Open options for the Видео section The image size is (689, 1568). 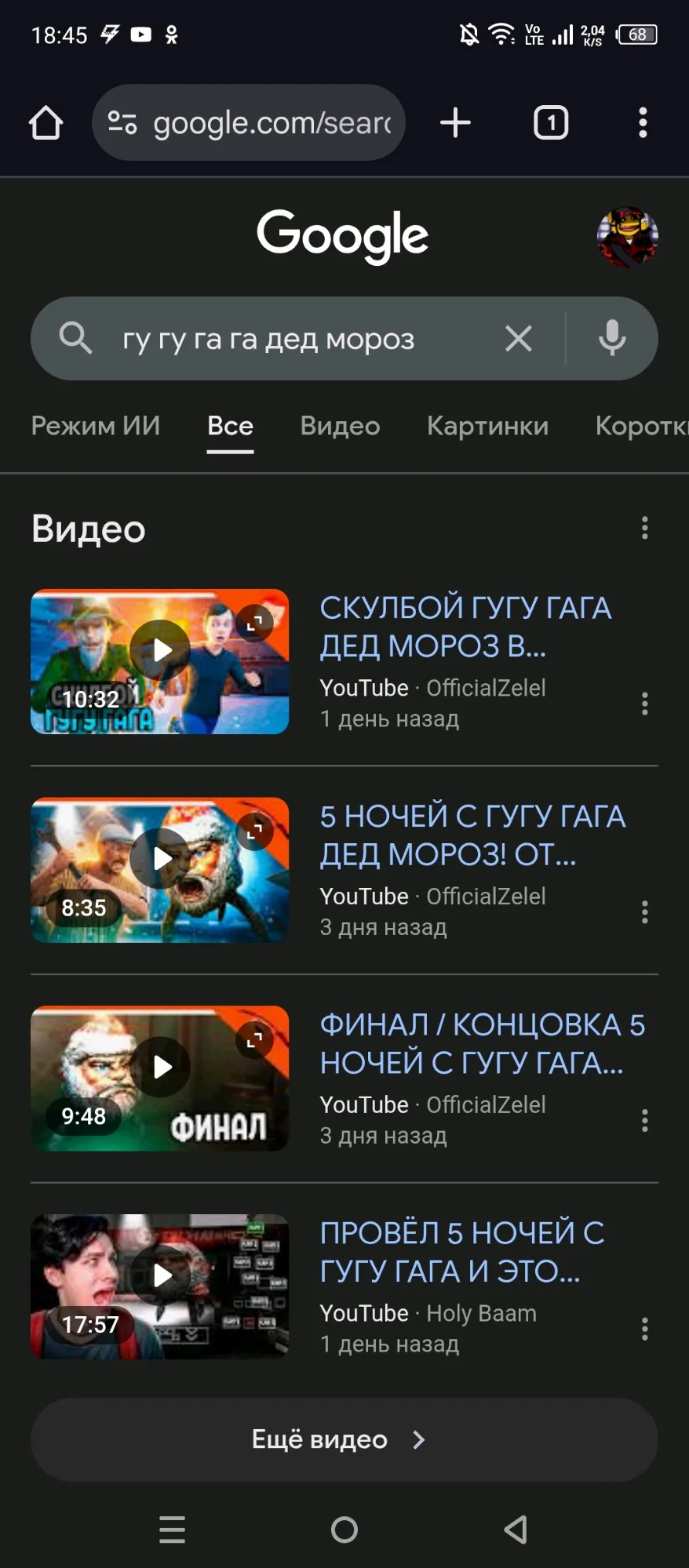tap(645, 528)
